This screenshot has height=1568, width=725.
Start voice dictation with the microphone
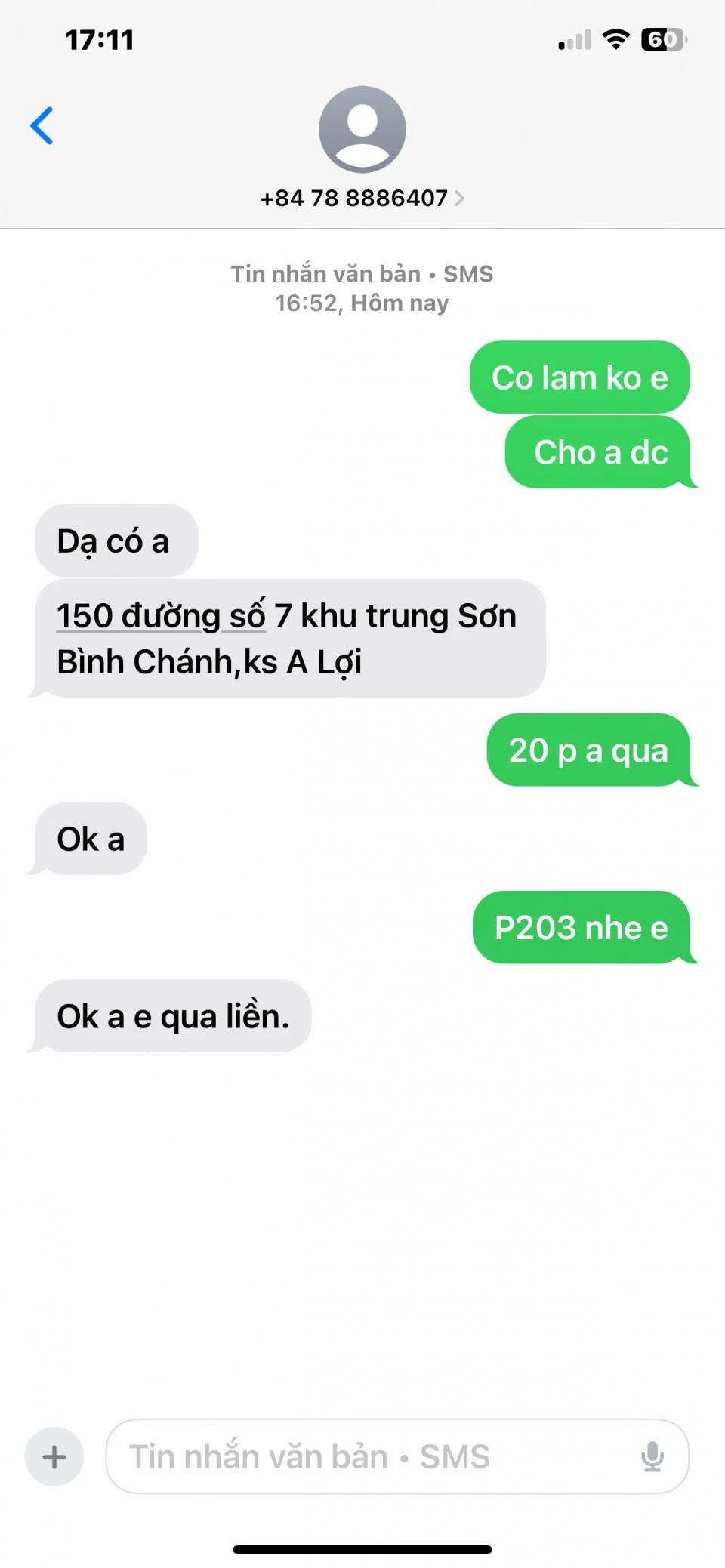(x=652, y=1456)
